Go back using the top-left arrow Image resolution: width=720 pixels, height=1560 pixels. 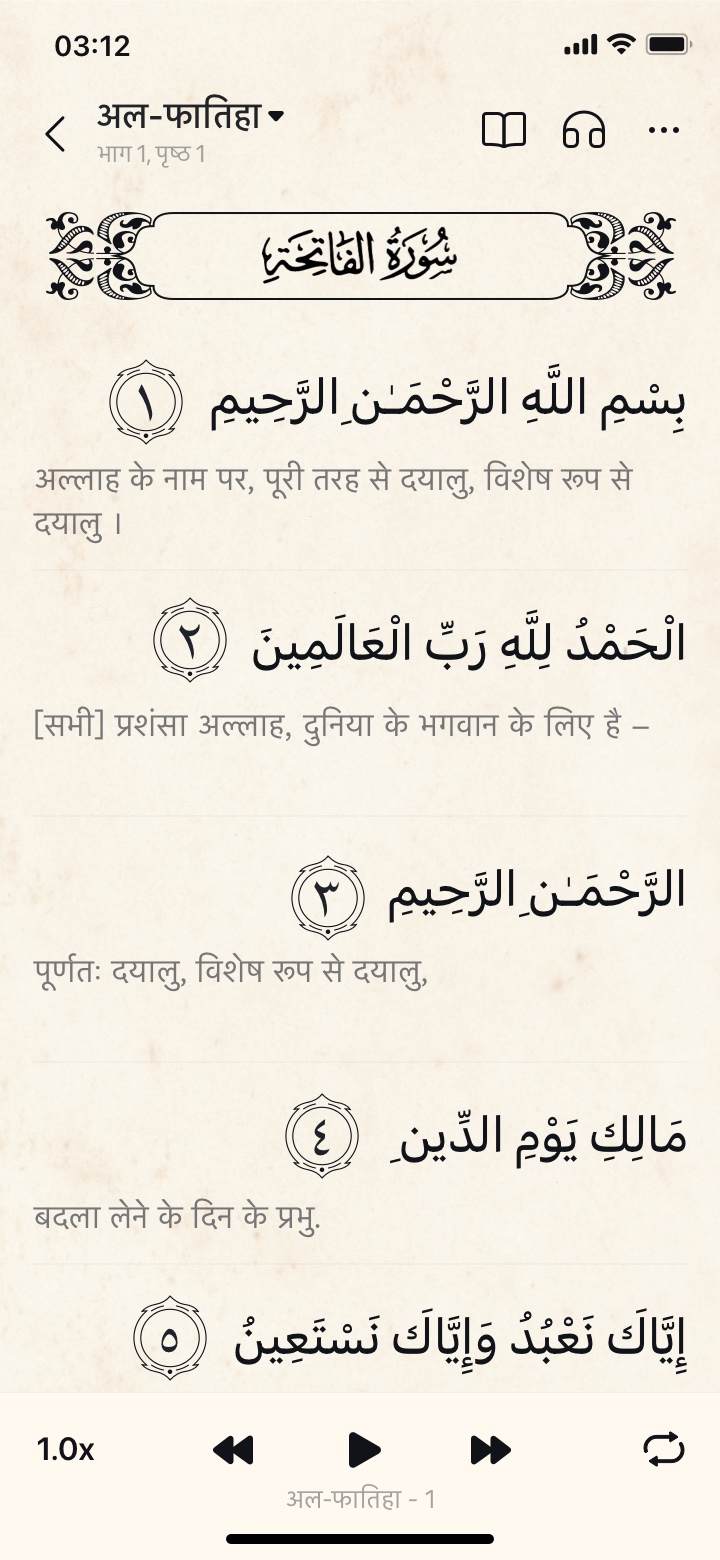pos(56,133)
